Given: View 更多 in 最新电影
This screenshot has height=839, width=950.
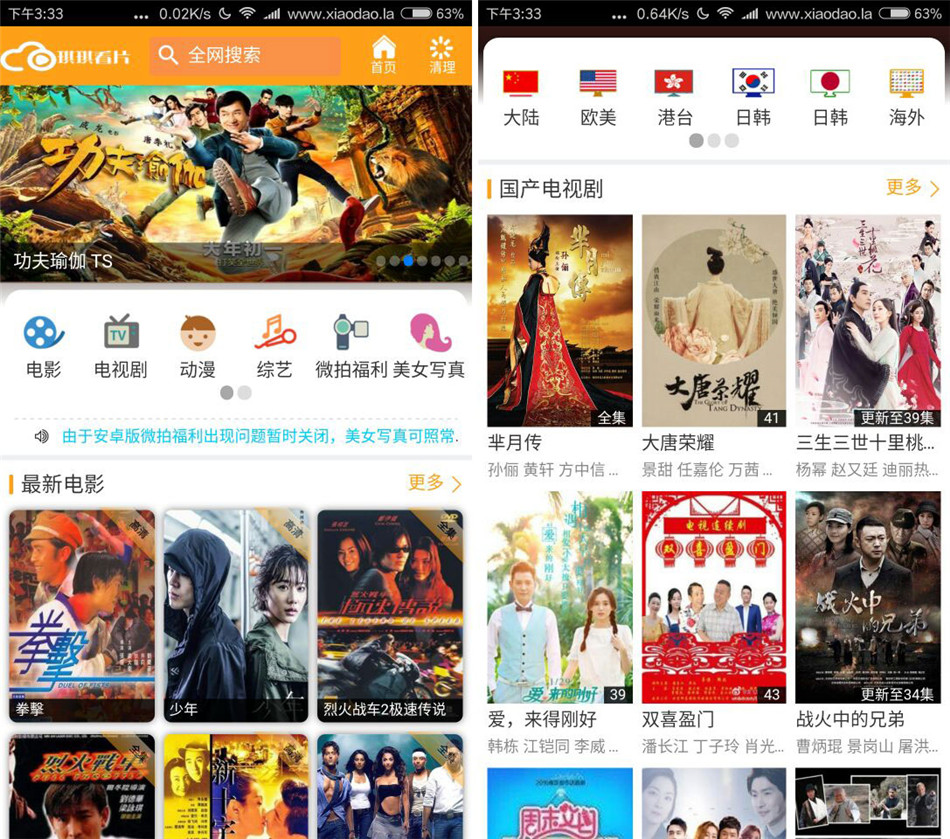Looking at the screenshot, I should coord(434,484).
